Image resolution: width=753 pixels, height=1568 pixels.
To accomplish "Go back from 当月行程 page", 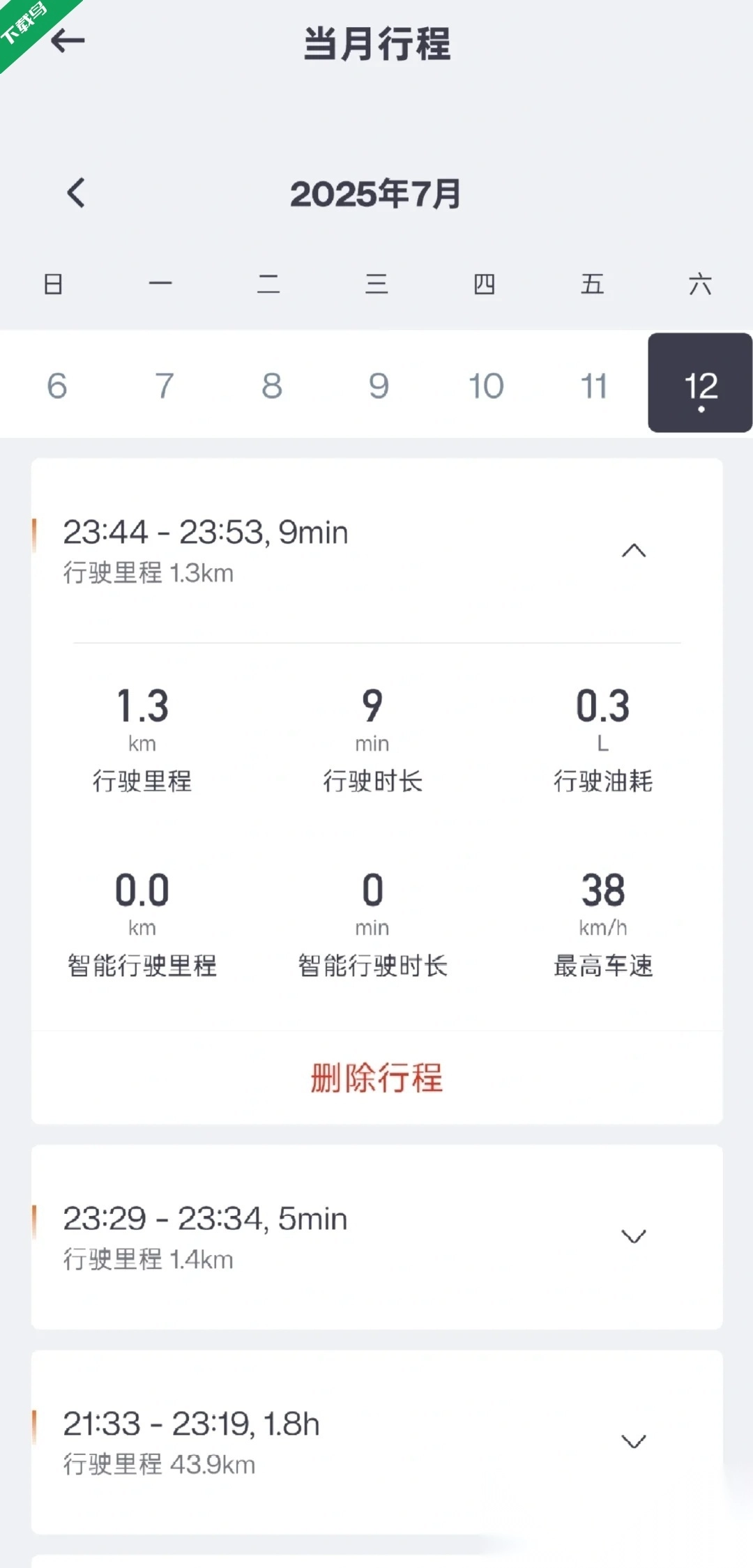I will point(68,41).
